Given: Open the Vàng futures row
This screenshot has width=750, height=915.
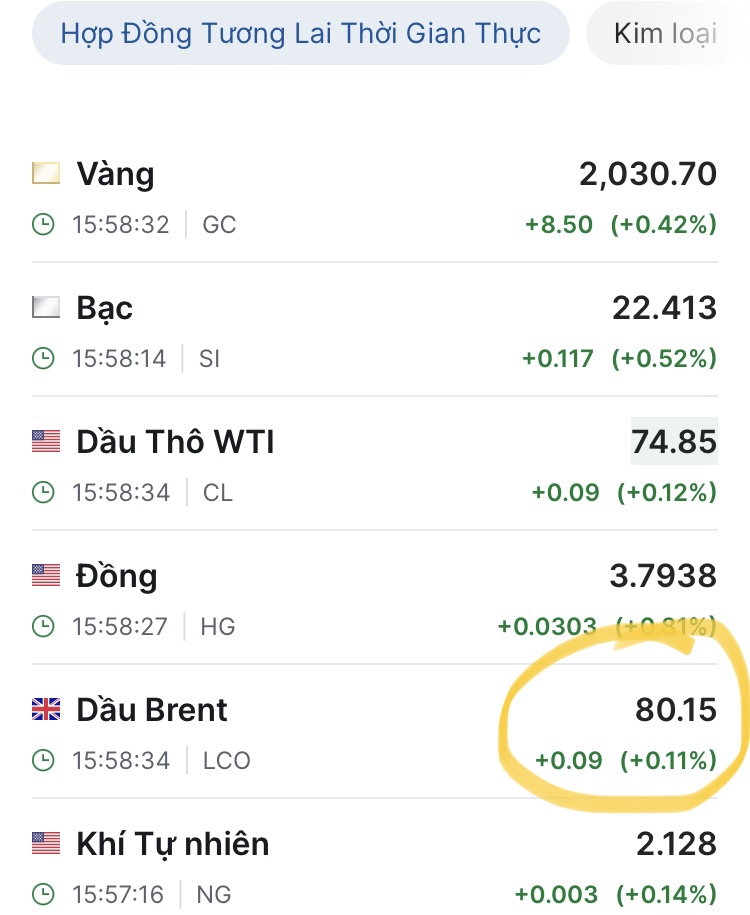Looking at the screenshot, I should pos(116,175).
